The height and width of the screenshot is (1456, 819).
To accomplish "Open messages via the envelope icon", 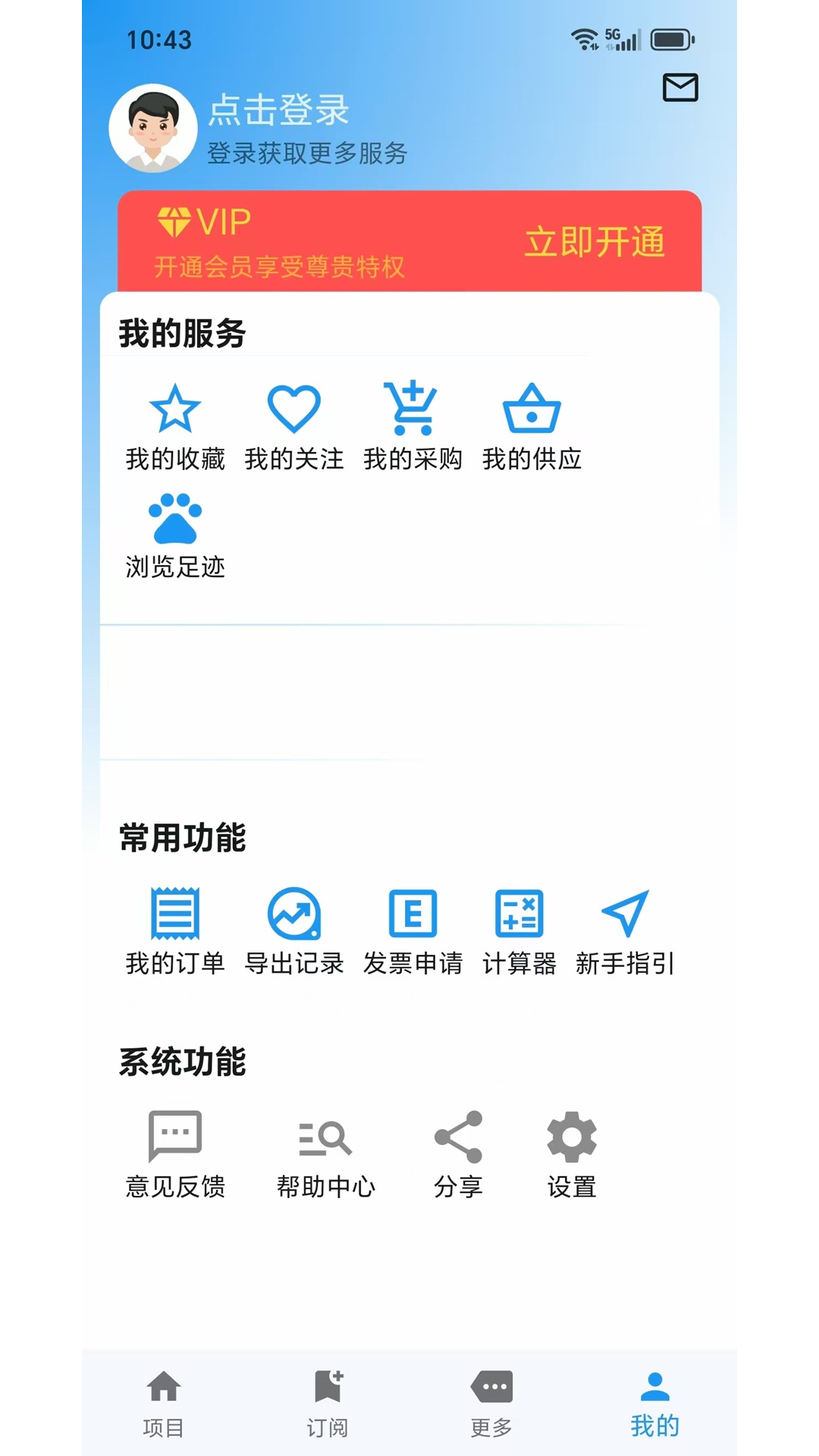I will tap(679, 89).
